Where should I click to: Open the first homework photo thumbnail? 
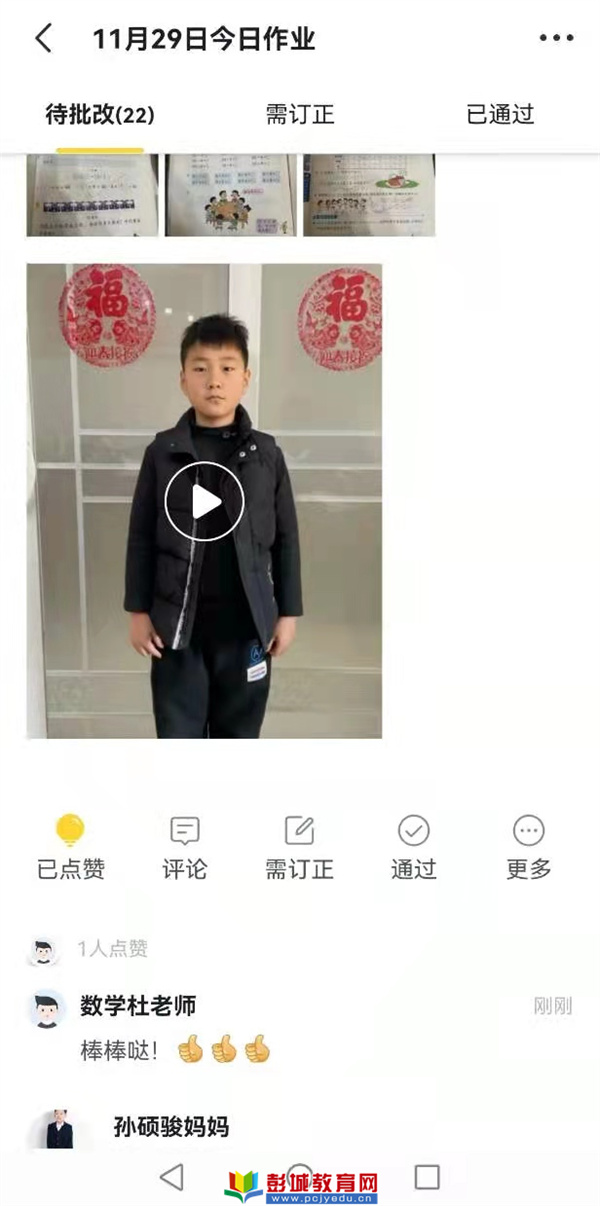pyautogui.click(x=92, y=195)
